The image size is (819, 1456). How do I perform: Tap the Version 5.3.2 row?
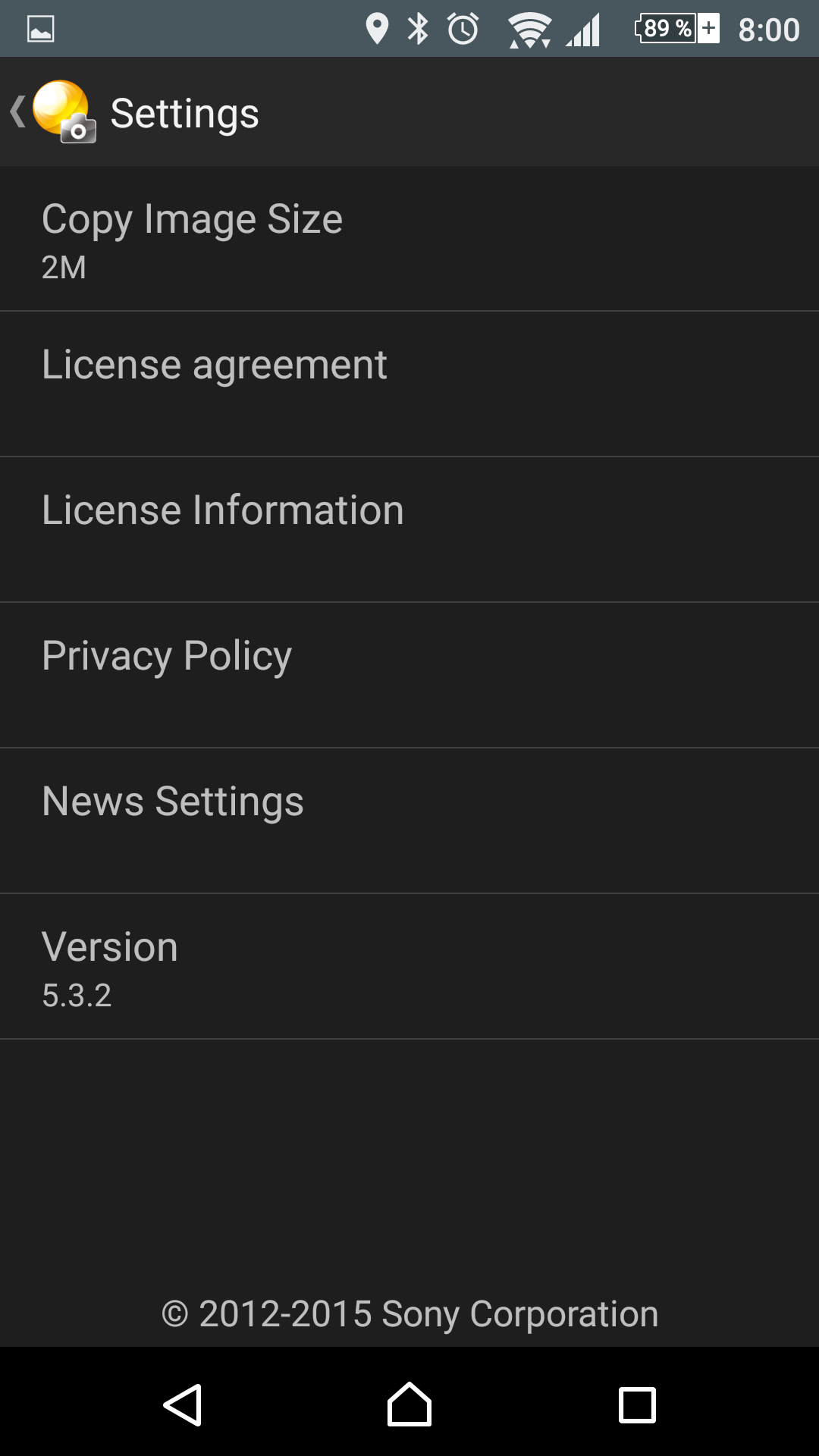(x=409, y=967)
